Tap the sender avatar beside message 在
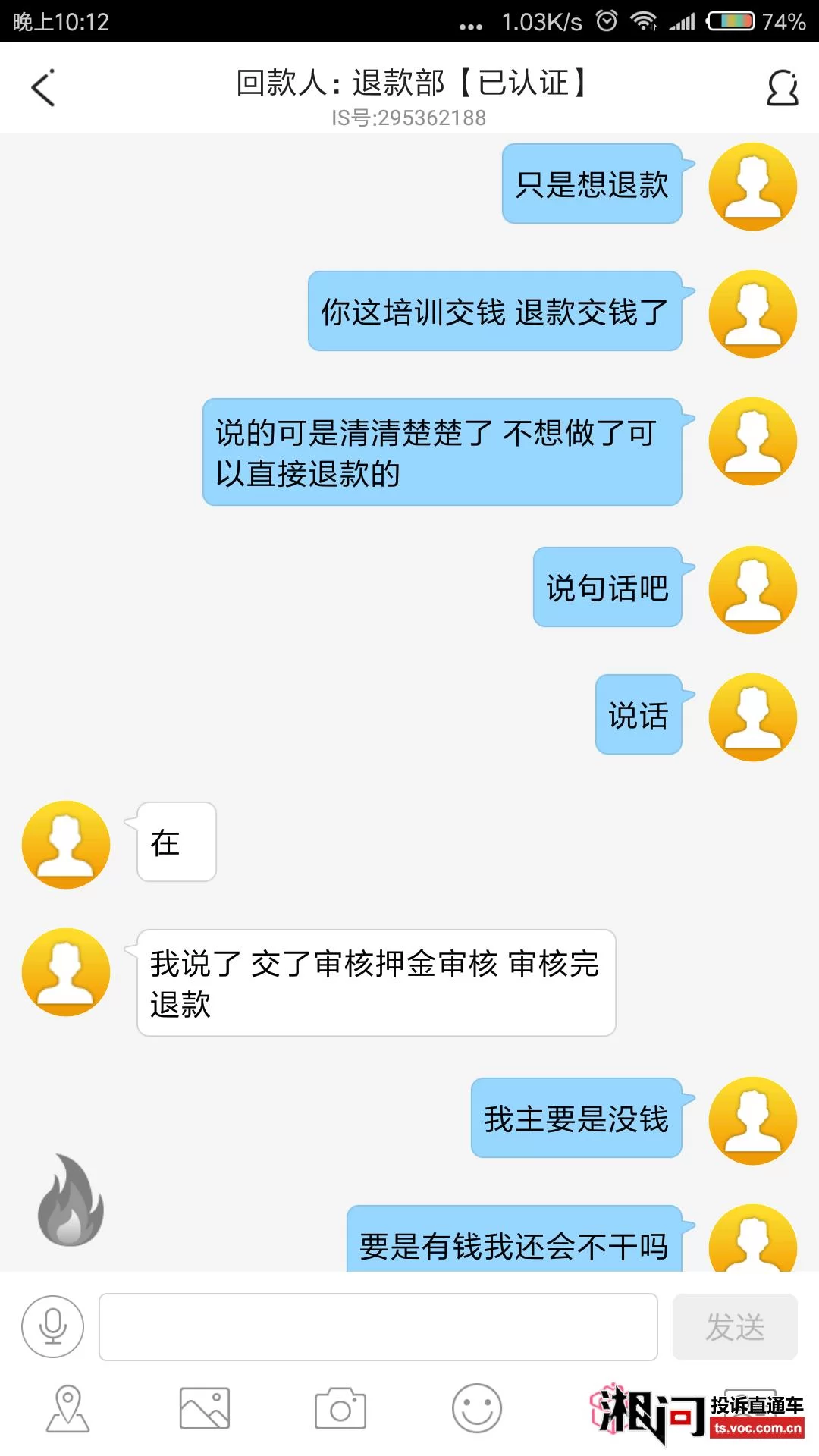 (66, 844)
